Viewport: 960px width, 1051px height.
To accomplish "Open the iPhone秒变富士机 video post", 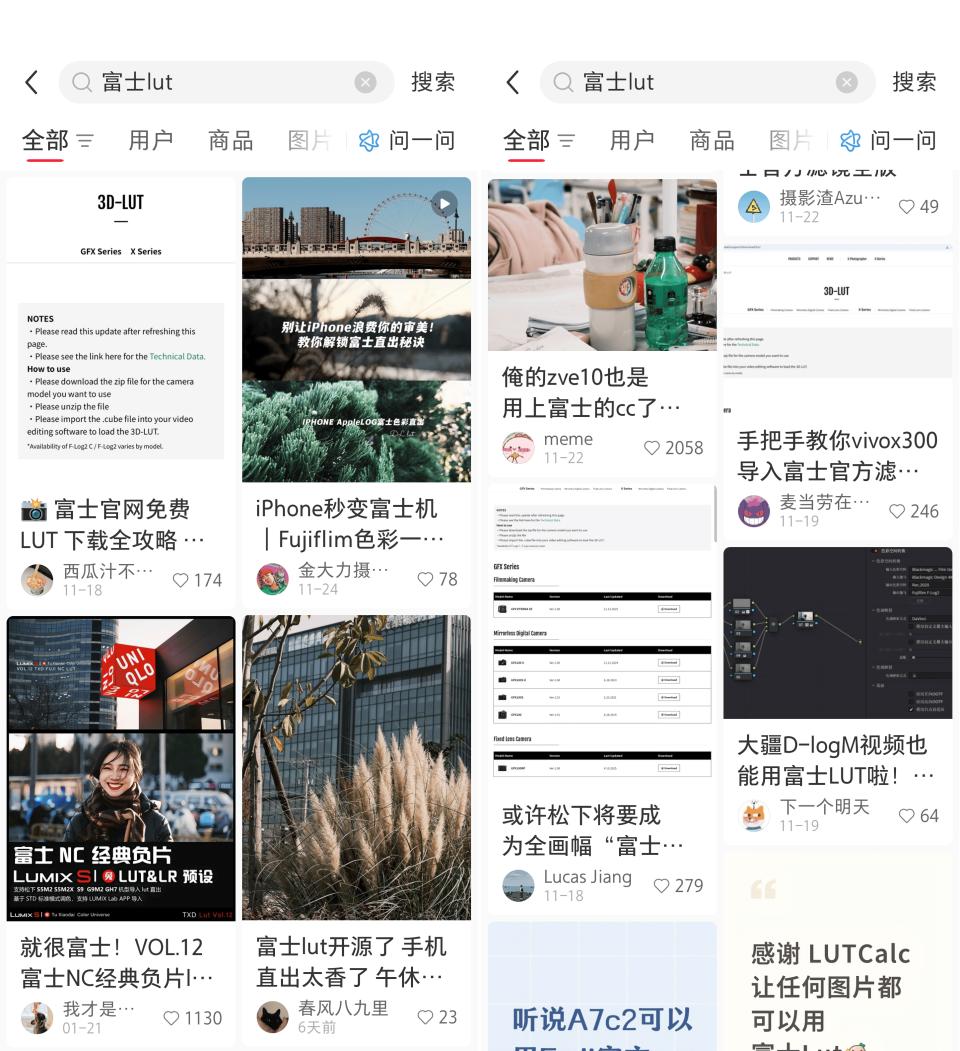I will (x=356, y=330).
